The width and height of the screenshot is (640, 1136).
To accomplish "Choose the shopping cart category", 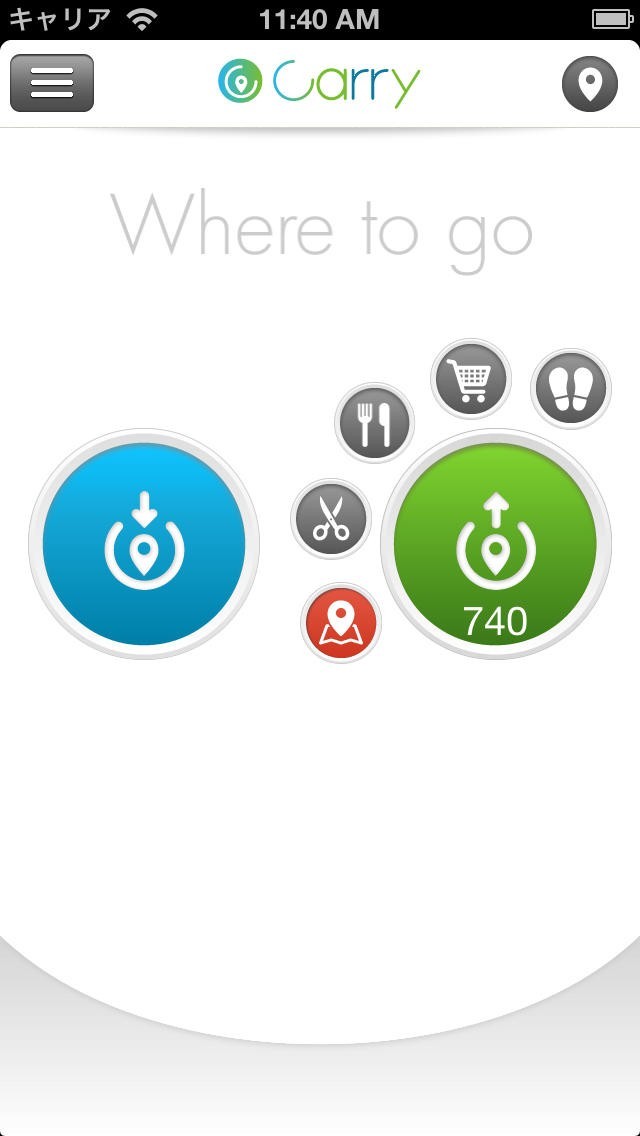I will point(470,380).
